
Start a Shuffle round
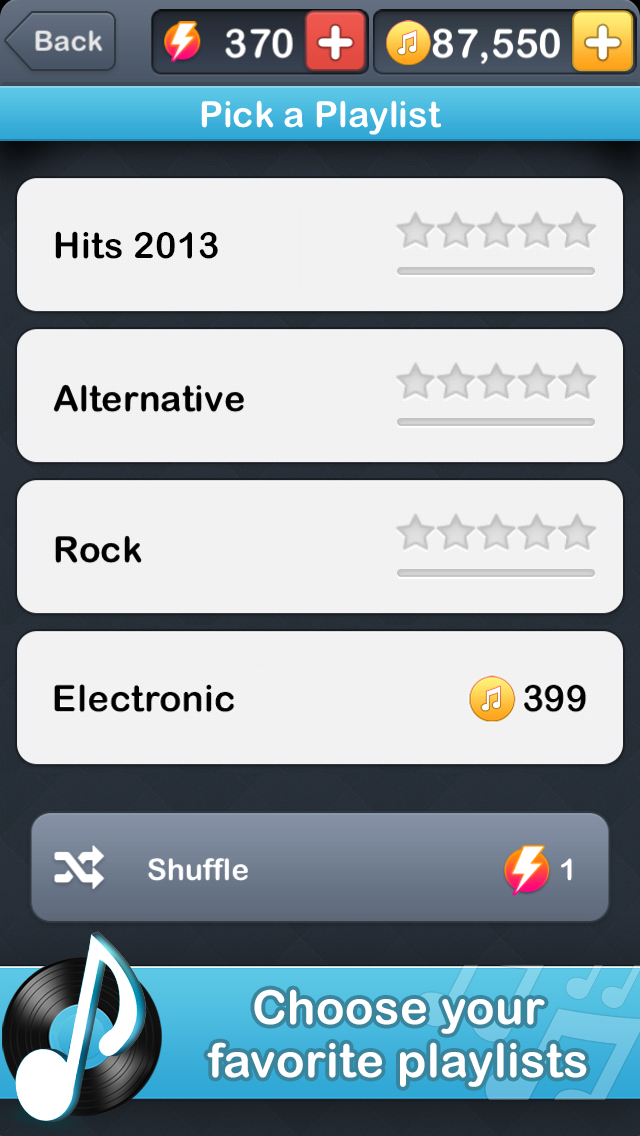320,868
